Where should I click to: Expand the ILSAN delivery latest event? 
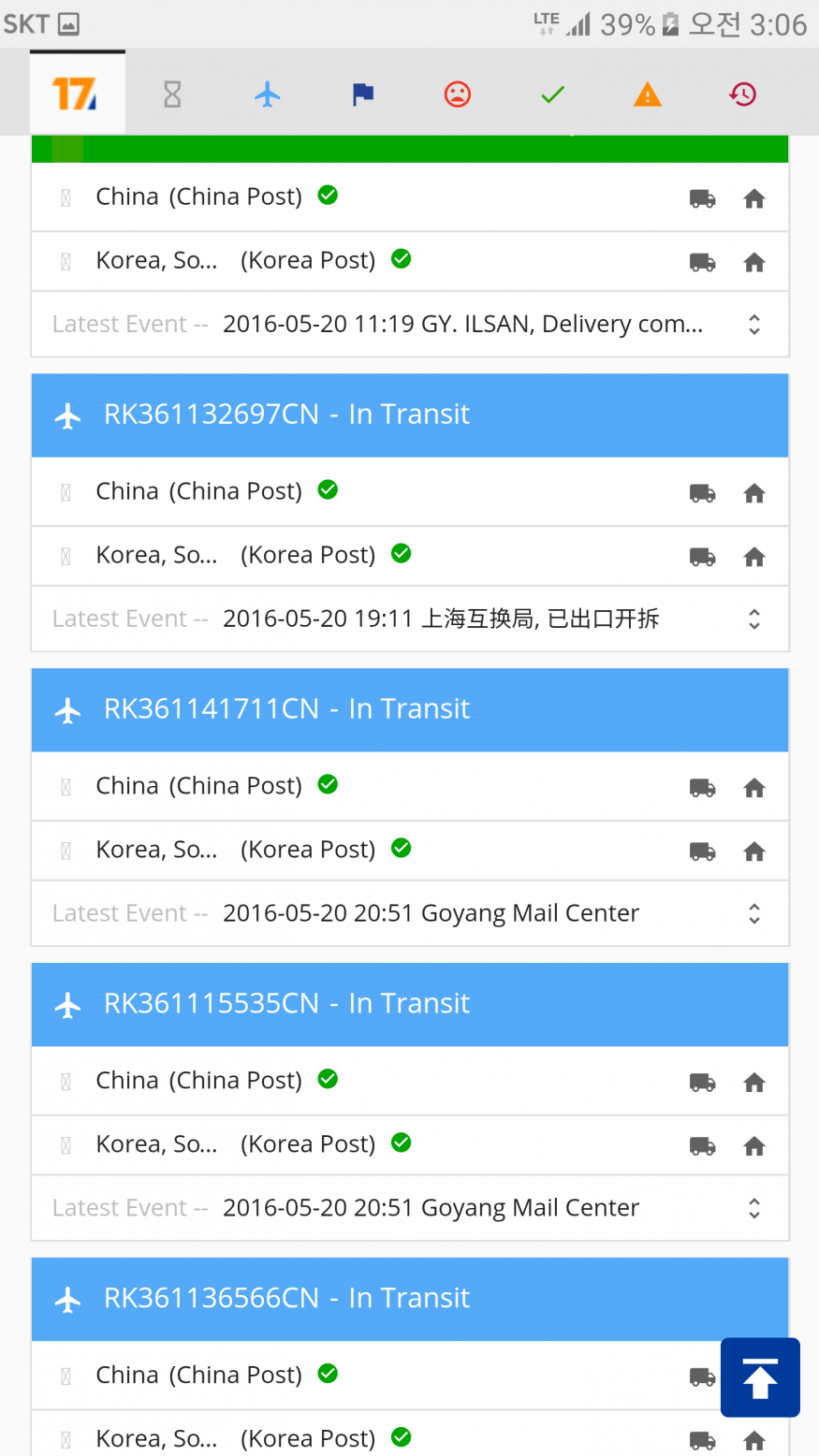pyautogui.click(x=754, y=325)
